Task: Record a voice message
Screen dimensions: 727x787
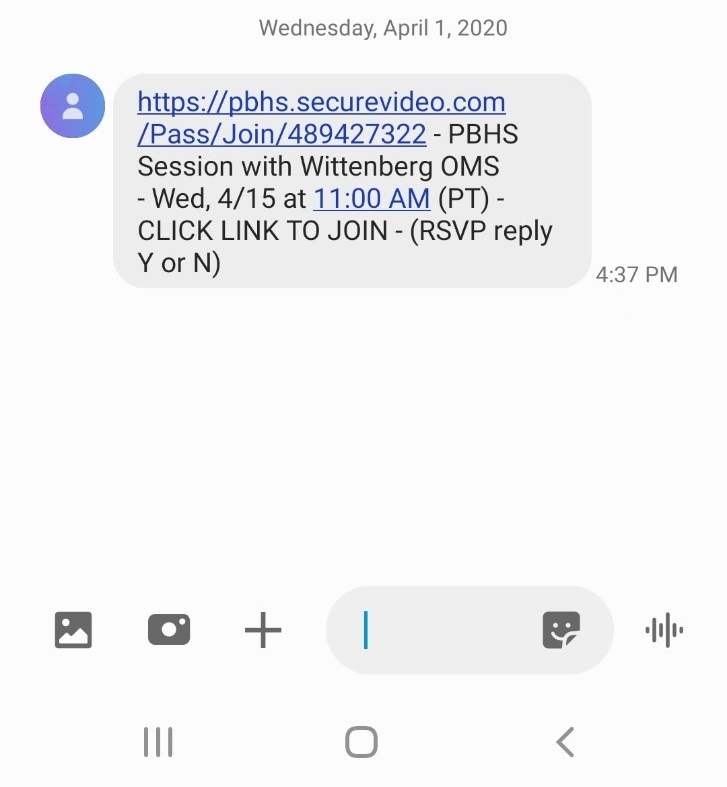Action: point(664,630)
